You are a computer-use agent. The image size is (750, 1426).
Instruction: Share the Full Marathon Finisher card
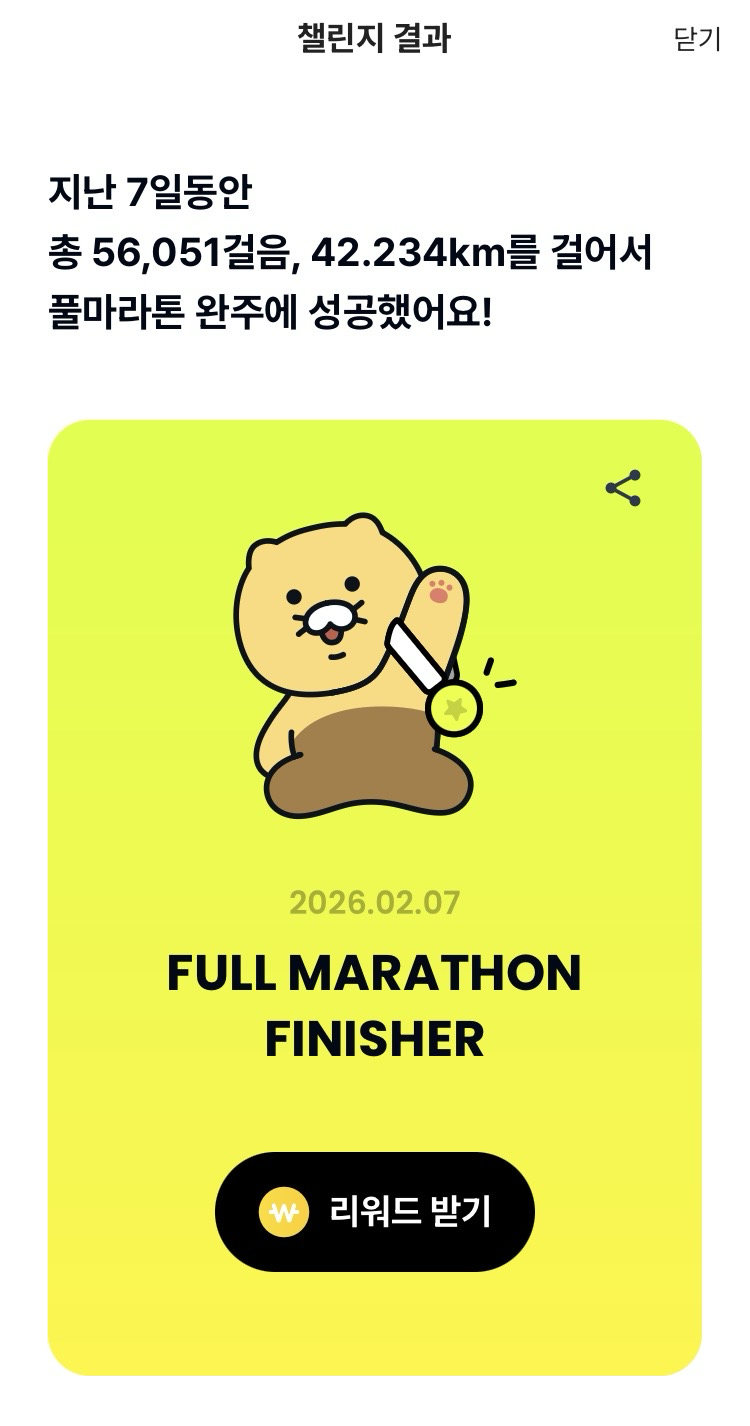point(623,488)
